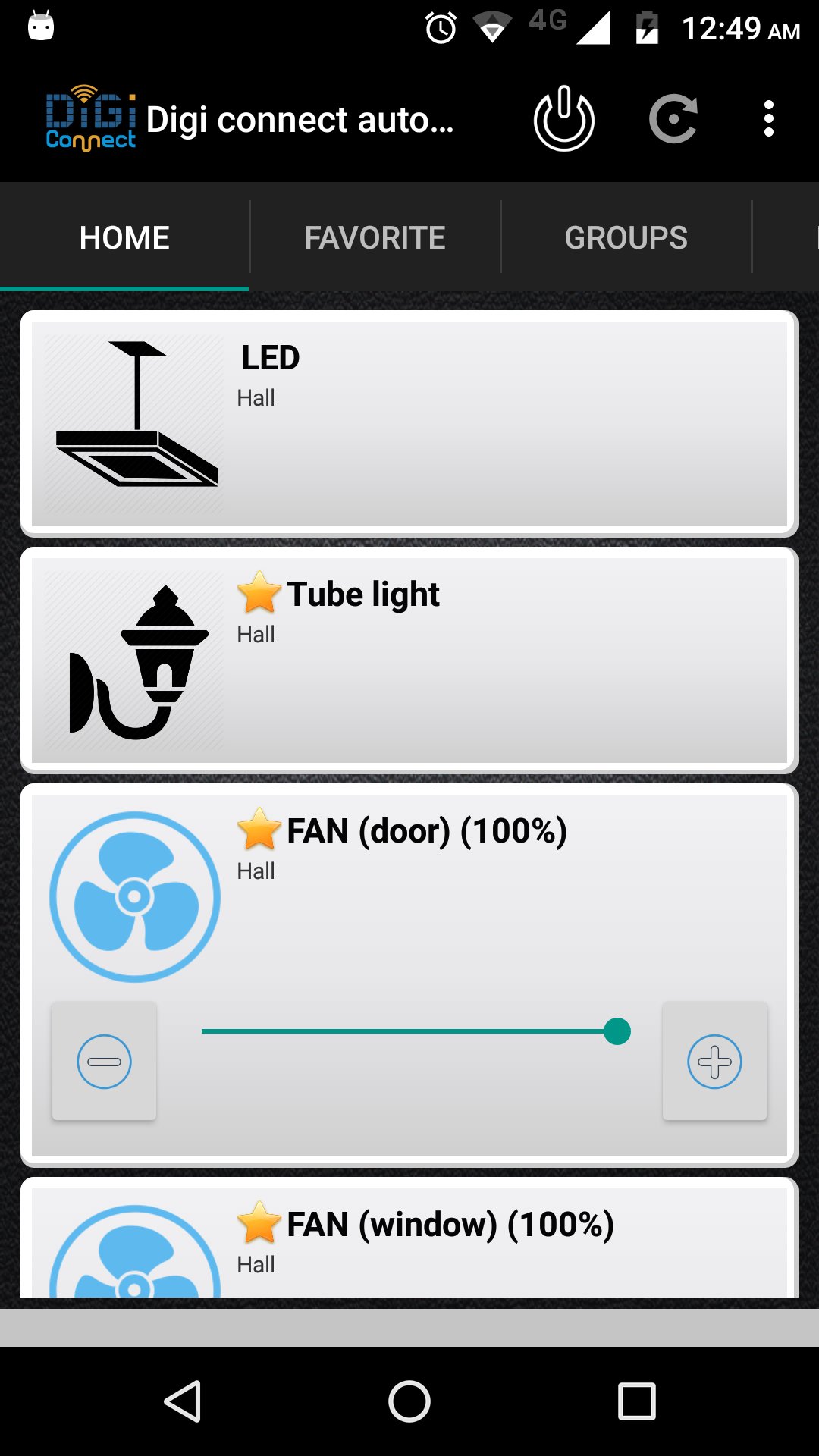Select the HOME tab label
The image size is (819, 1456).
(x=124, y=237)
